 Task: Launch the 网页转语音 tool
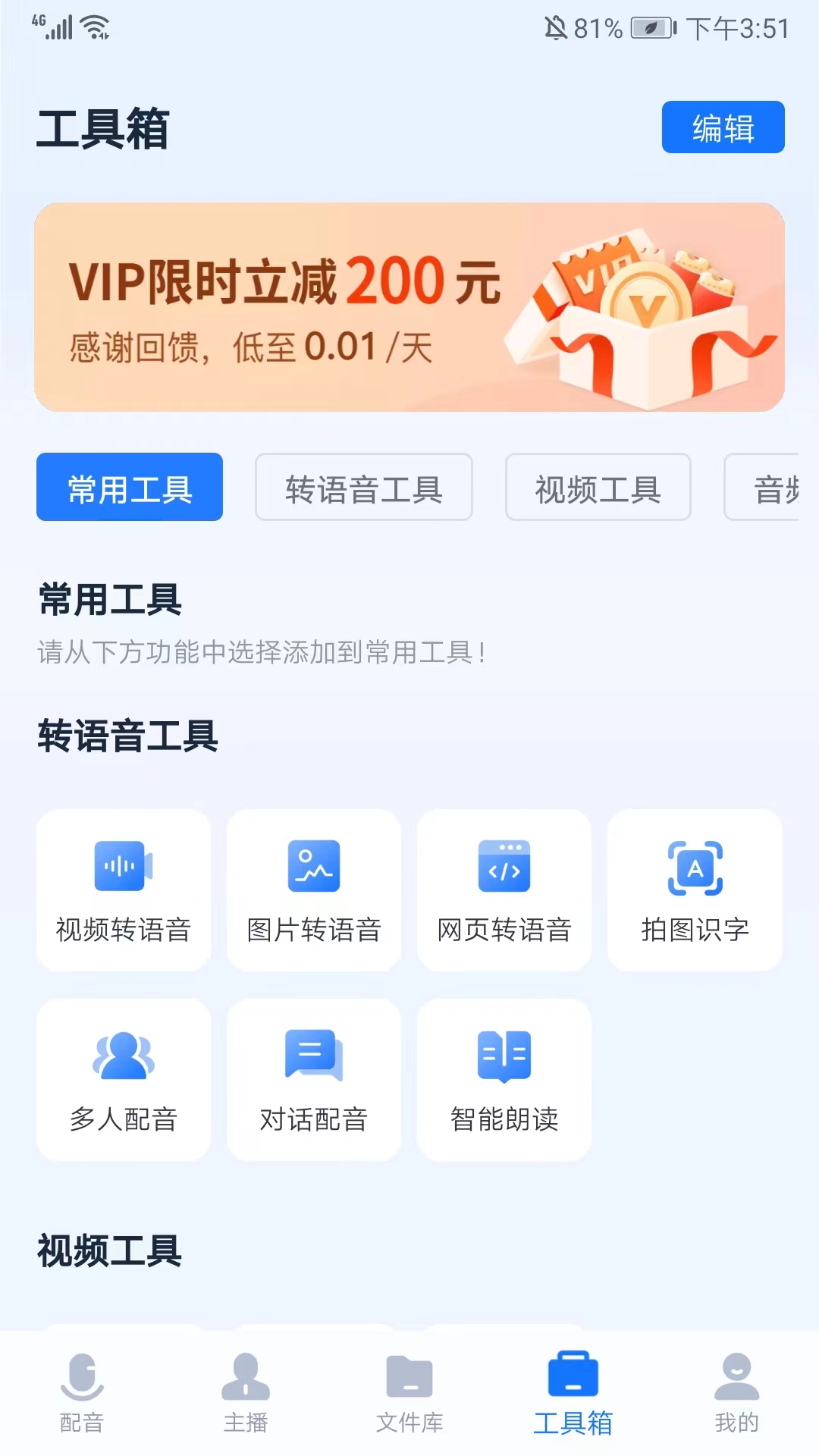[504, 890]
